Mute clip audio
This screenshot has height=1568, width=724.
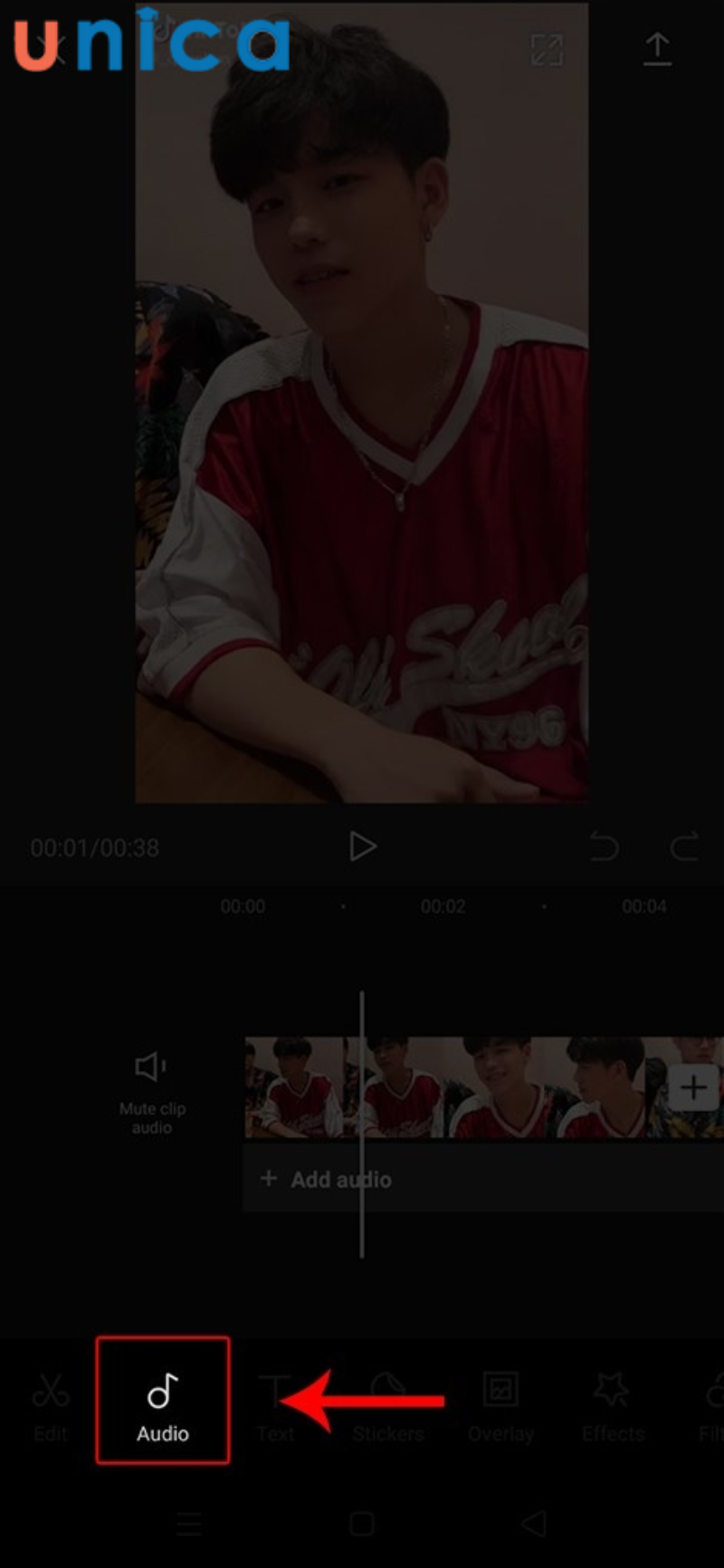coord(151,1091)
